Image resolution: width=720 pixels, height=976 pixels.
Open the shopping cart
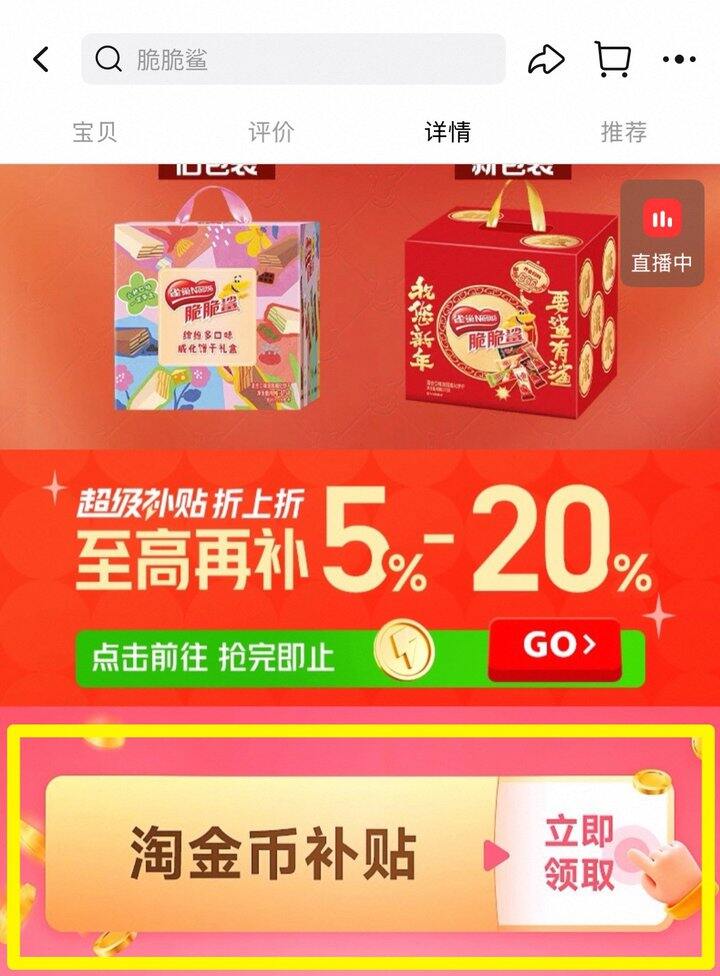(613, 60)
